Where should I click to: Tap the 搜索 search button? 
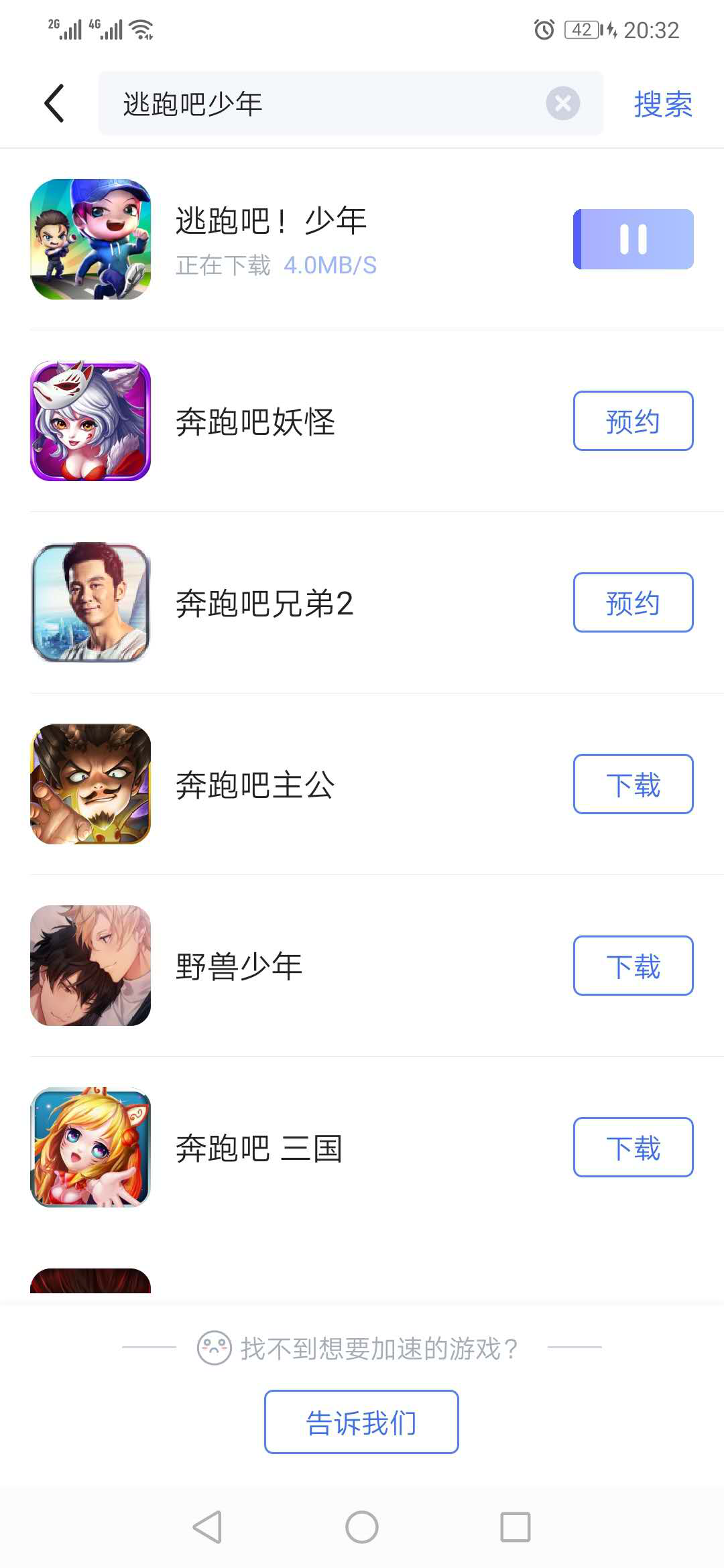(x=662, y=104)
